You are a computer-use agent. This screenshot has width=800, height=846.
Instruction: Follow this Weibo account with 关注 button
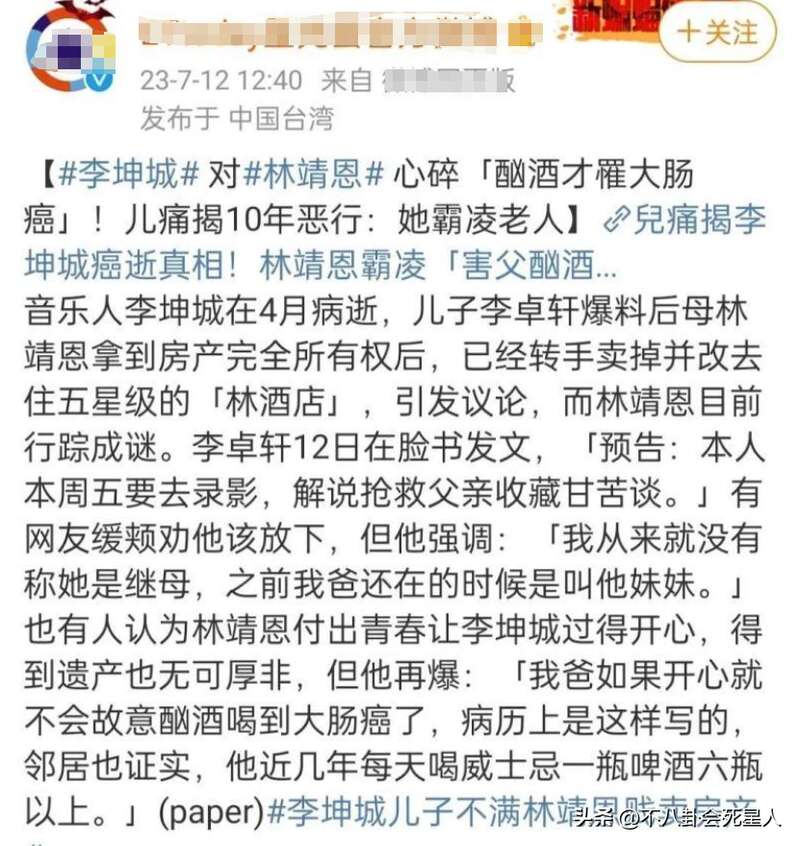718,32
